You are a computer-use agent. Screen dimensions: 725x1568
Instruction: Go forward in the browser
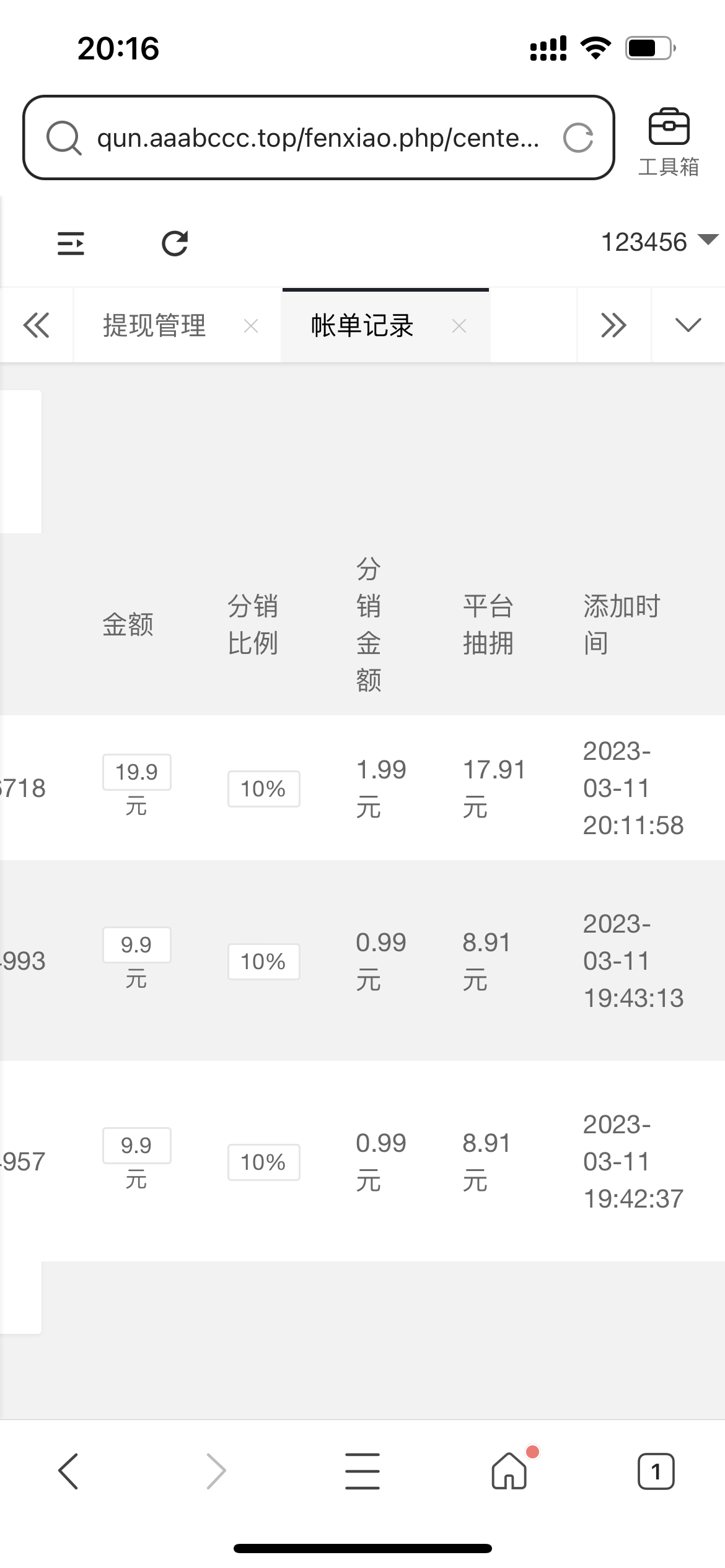[x=216, y=1471]
